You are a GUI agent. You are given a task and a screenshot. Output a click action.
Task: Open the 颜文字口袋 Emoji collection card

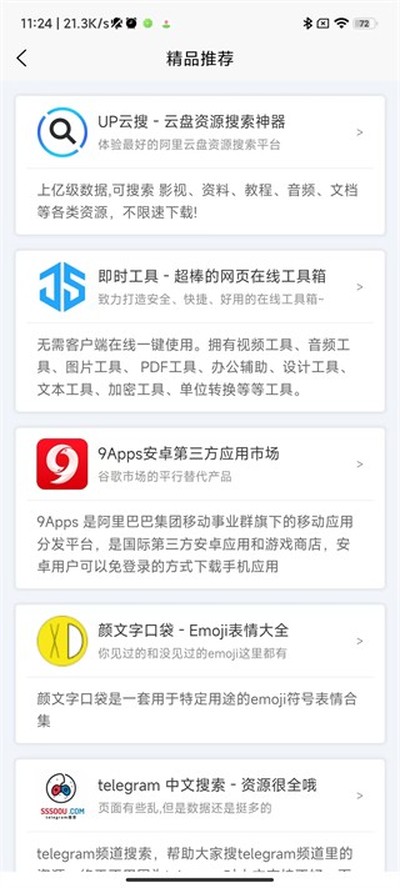click(200, 673)
